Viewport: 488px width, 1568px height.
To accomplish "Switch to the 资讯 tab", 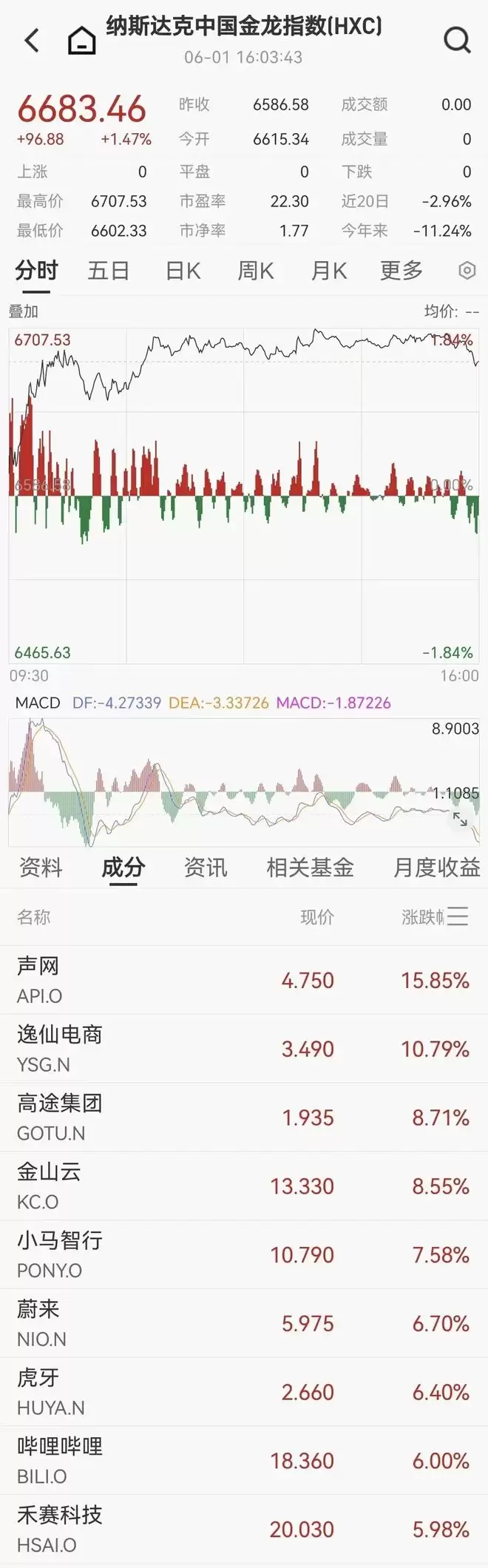I will coord(206,868).
